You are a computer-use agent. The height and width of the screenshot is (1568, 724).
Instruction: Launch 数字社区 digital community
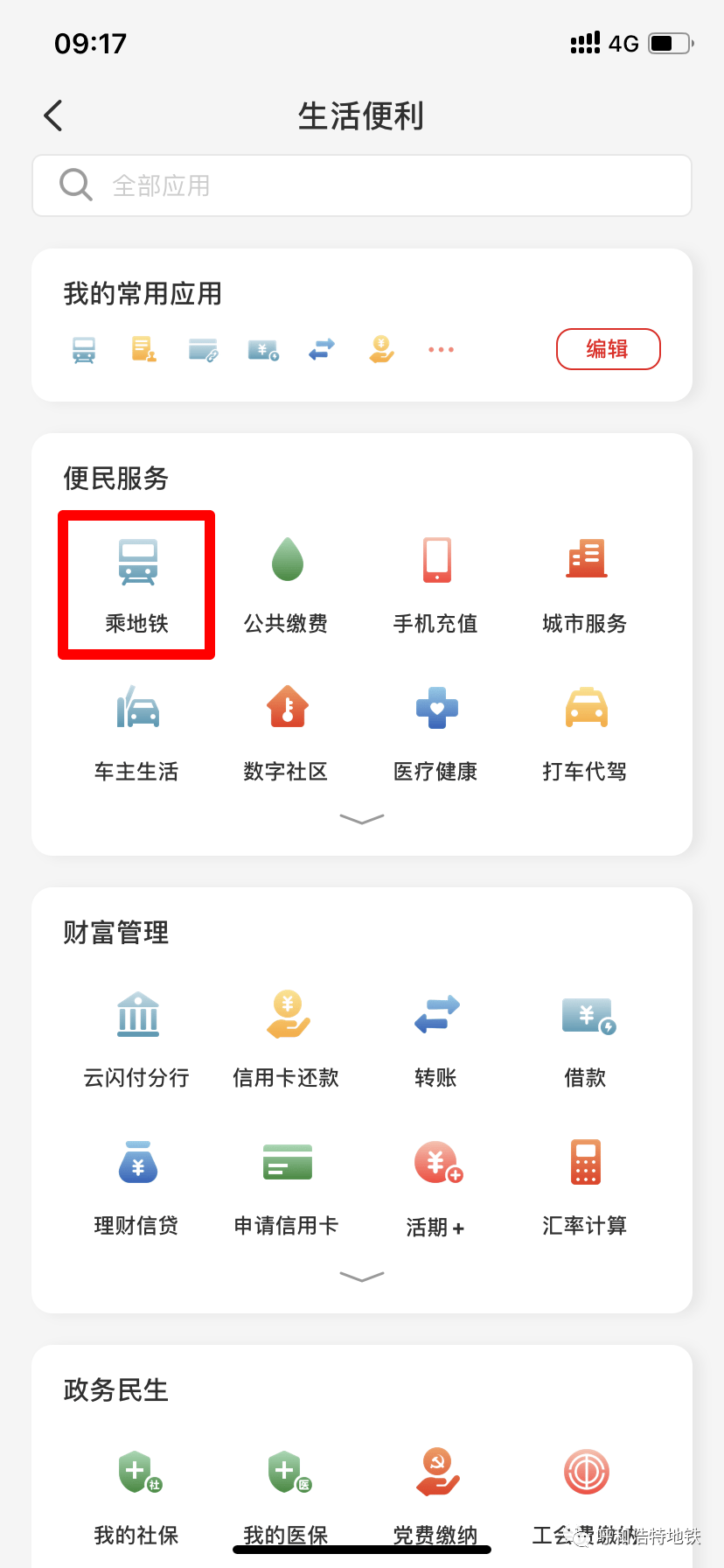point(286,733)
